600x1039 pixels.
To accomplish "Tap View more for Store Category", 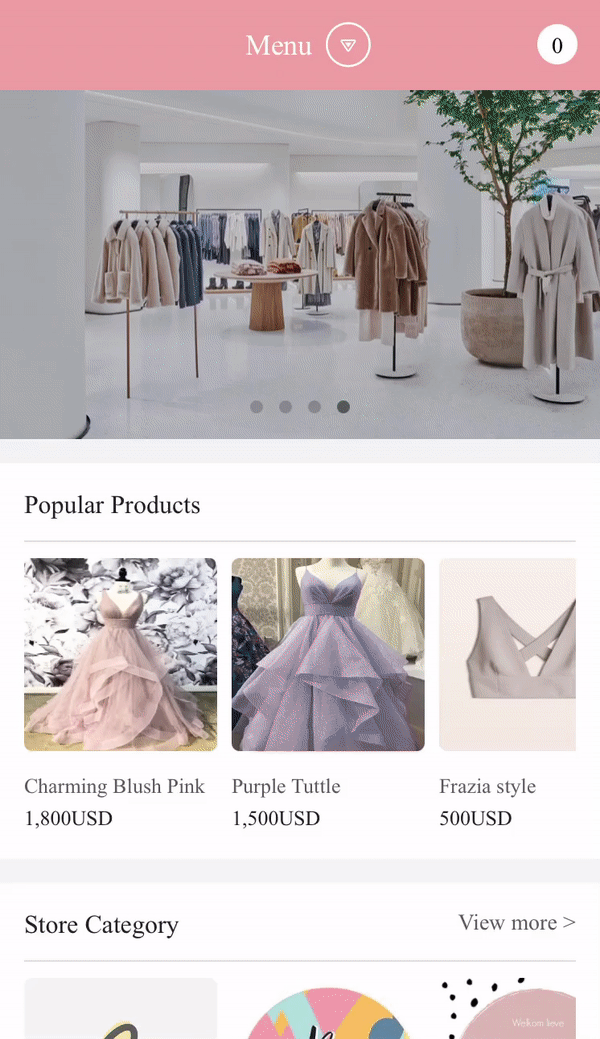I will 516,922.
